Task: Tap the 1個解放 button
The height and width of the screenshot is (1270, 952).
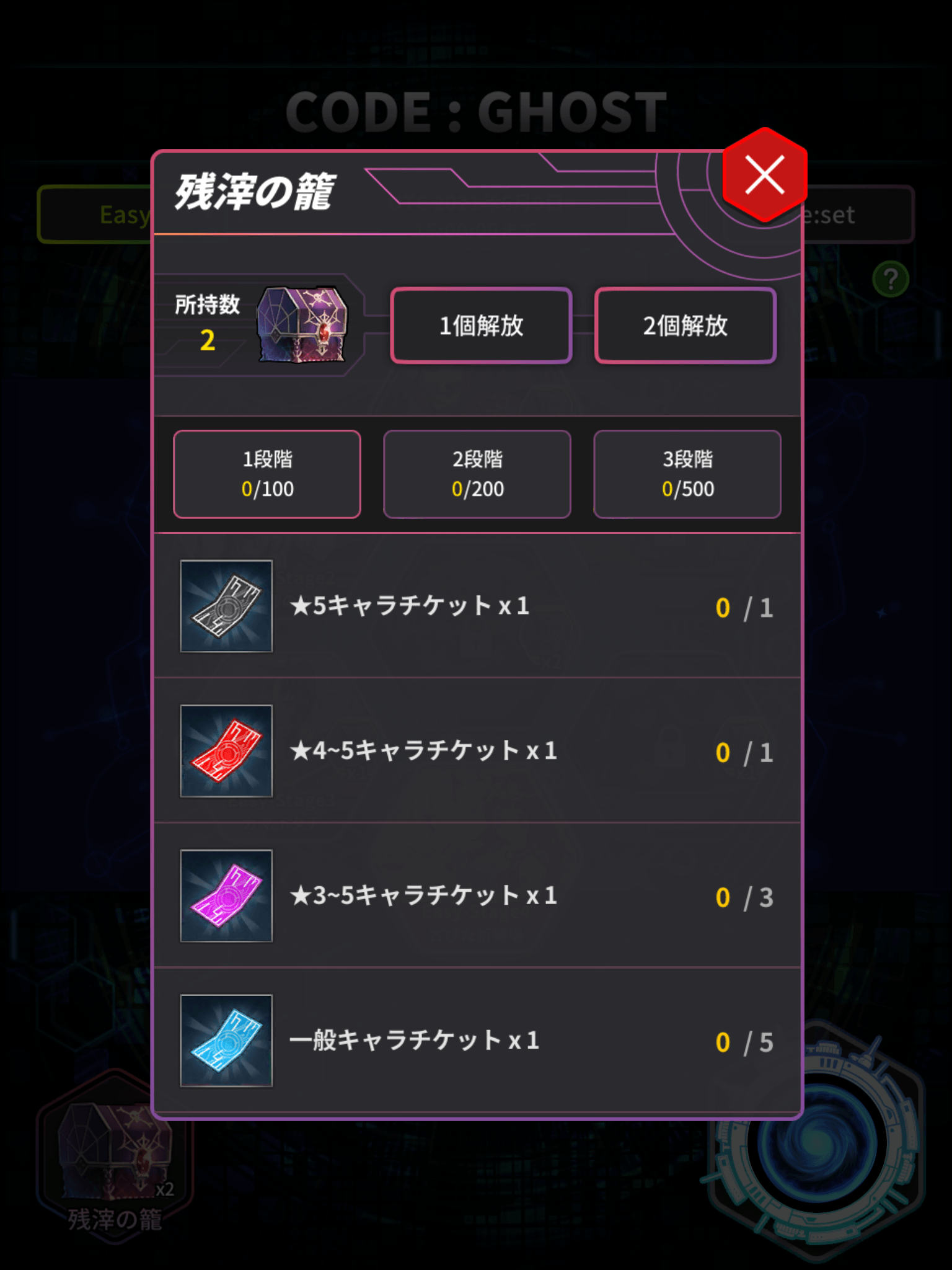Action: tap(481, 326)
